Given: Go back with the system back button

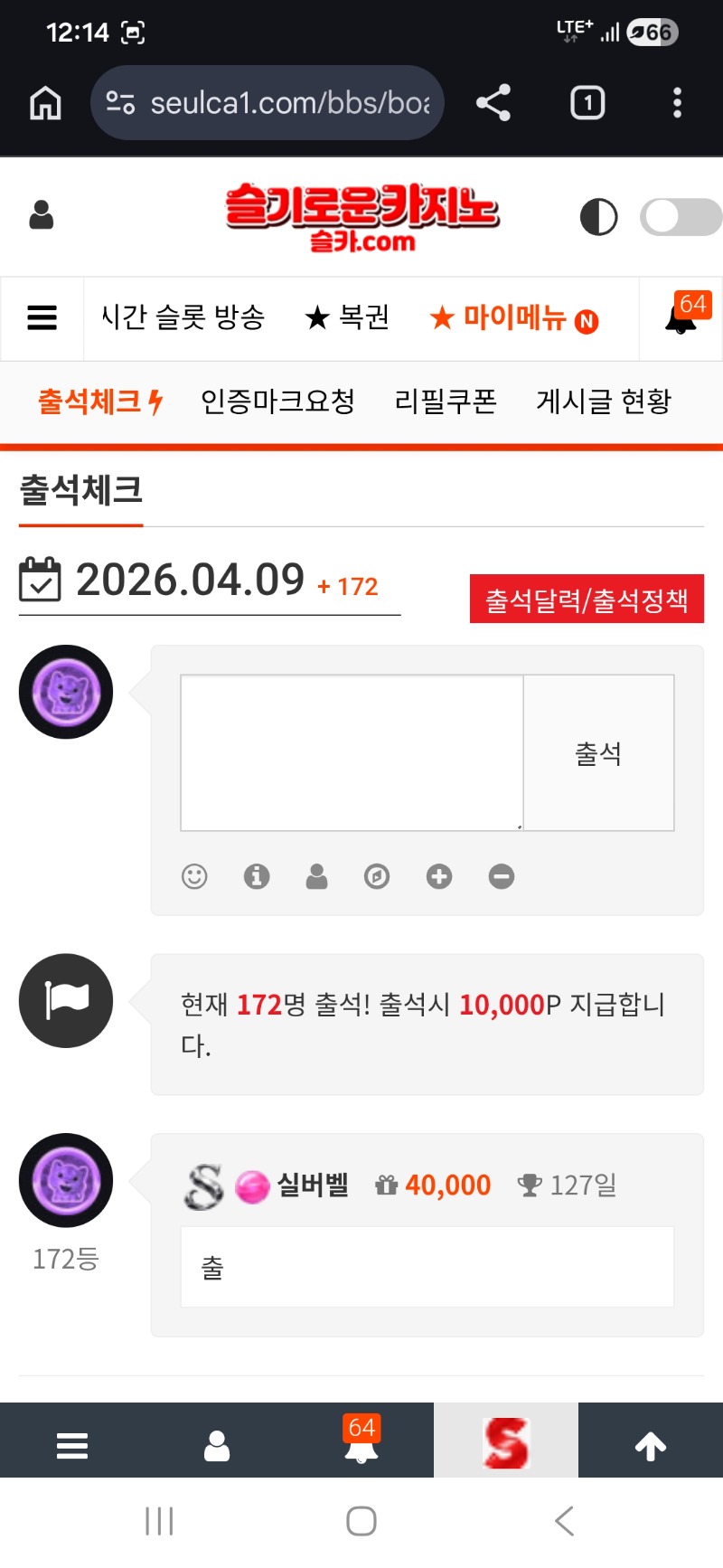Looking at the screenshot, I should pos(564,1521).
